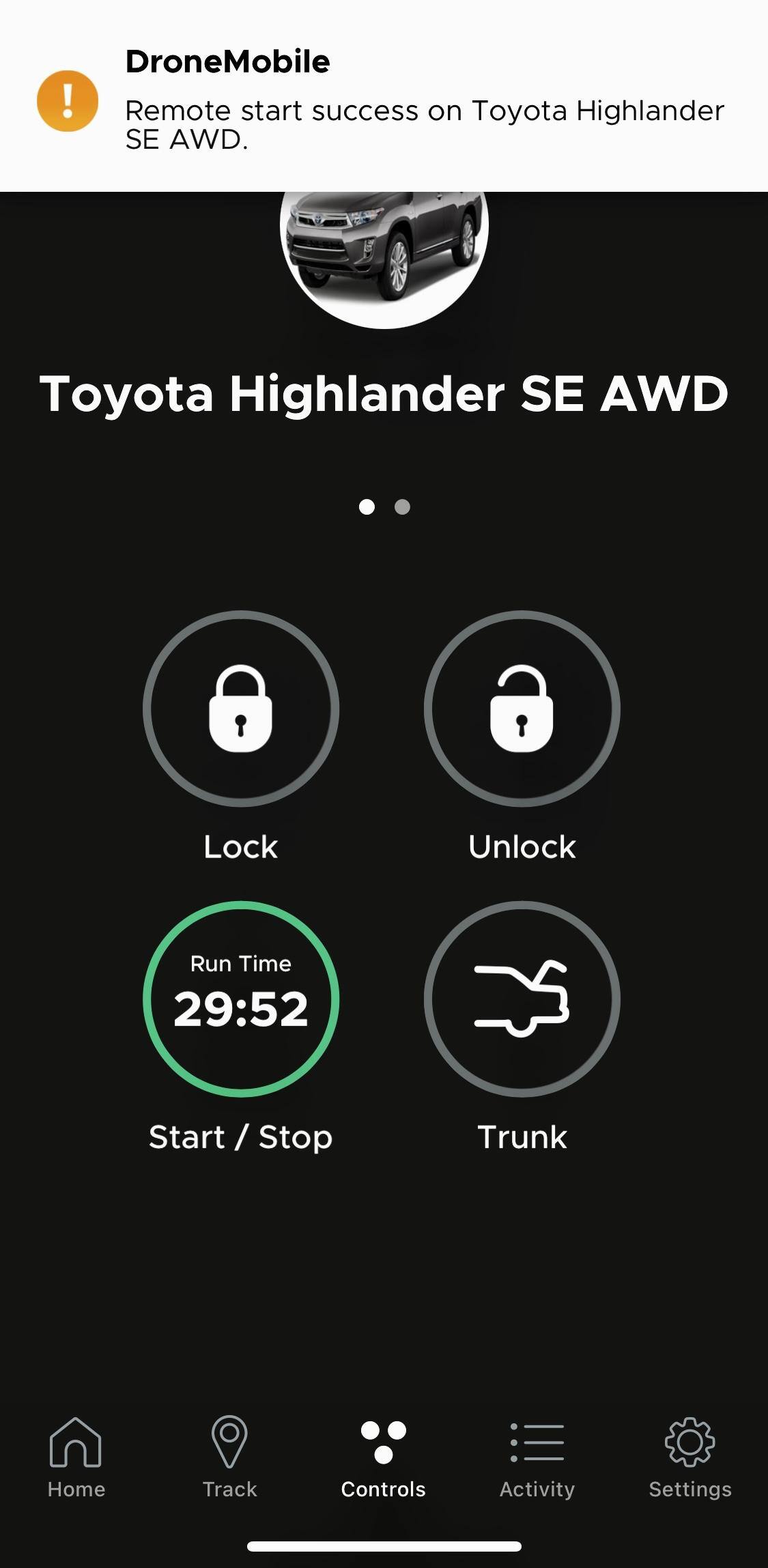Screen dimensions: 768x1568
Task: Select the Controls tab
Action: [x=383, y=1455]
